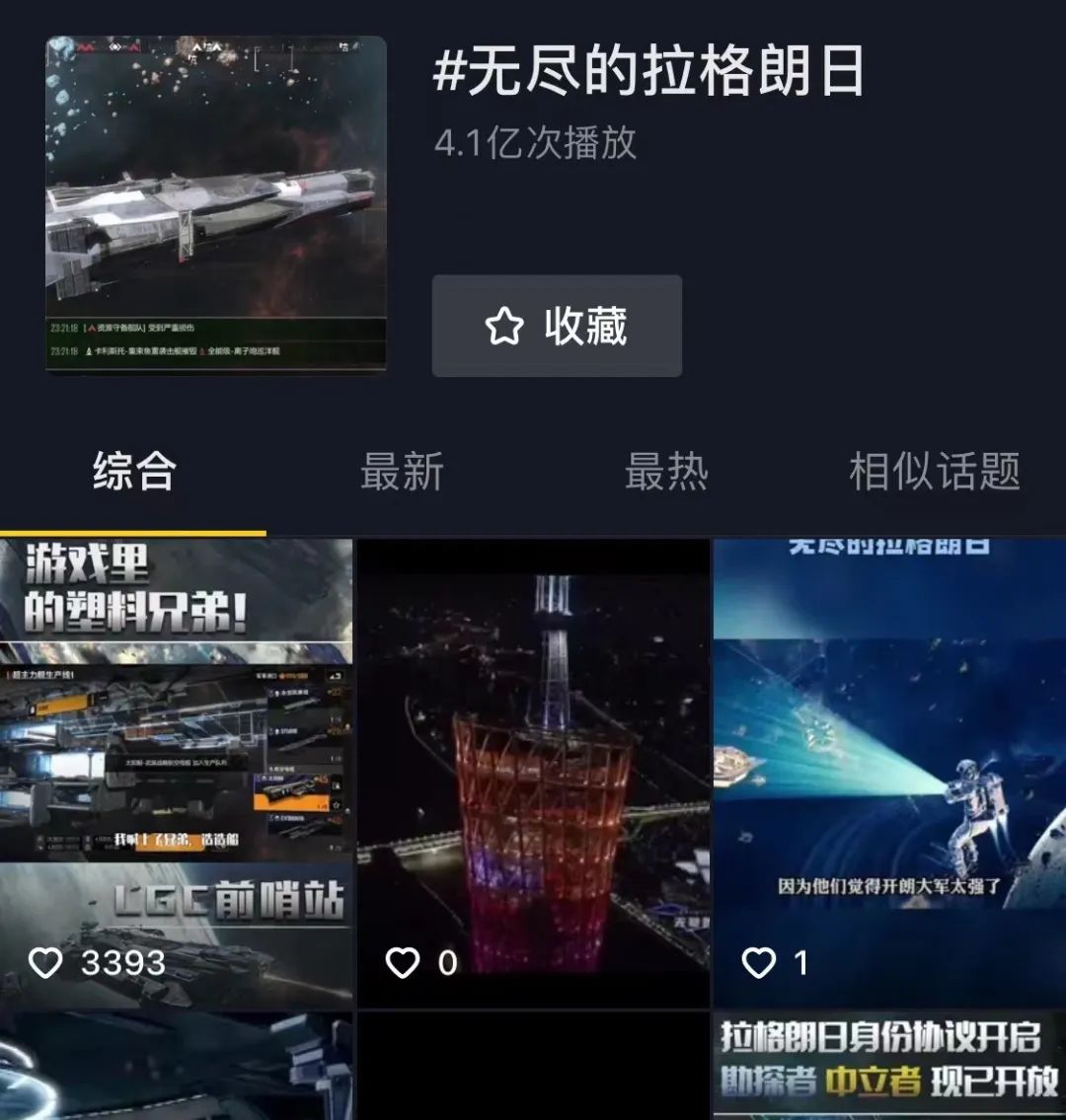The width and height of the screenshot is (1066, 1120).
Task: Switch to the 最热 tab
Action: click(666, 472)
